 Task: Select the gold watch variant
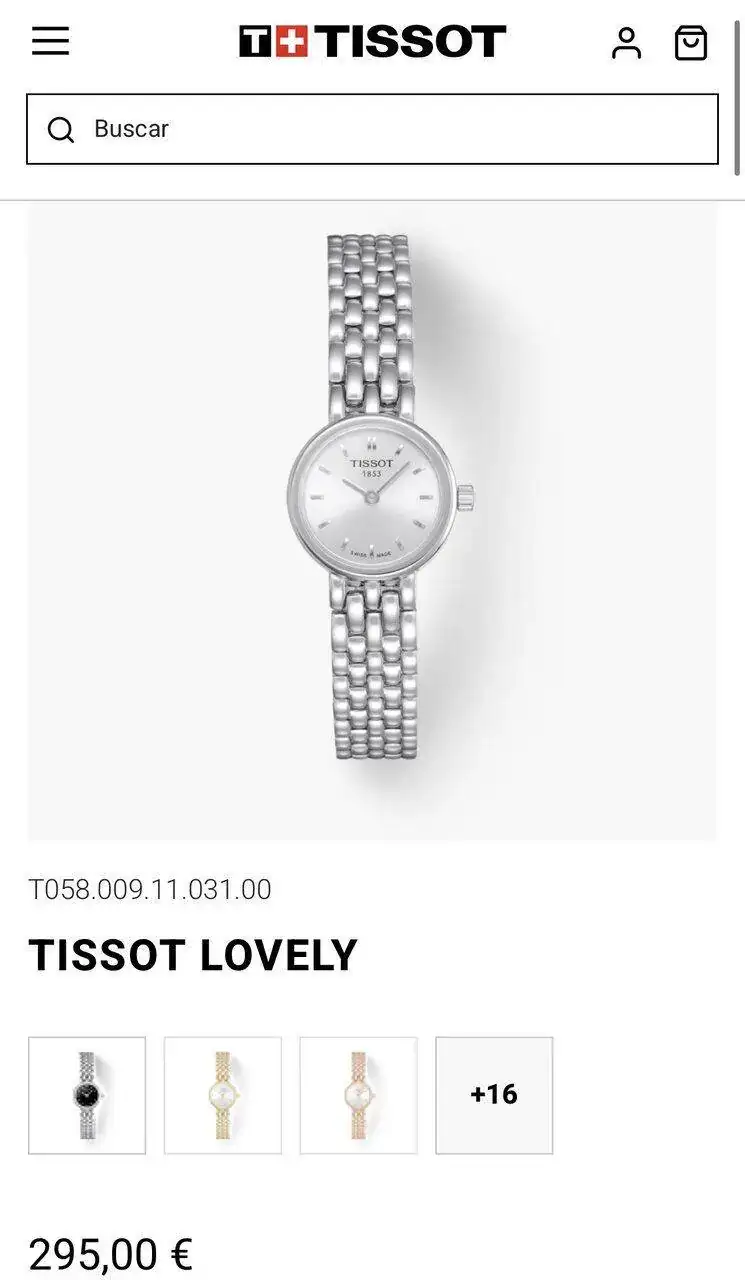point(223,1095)
